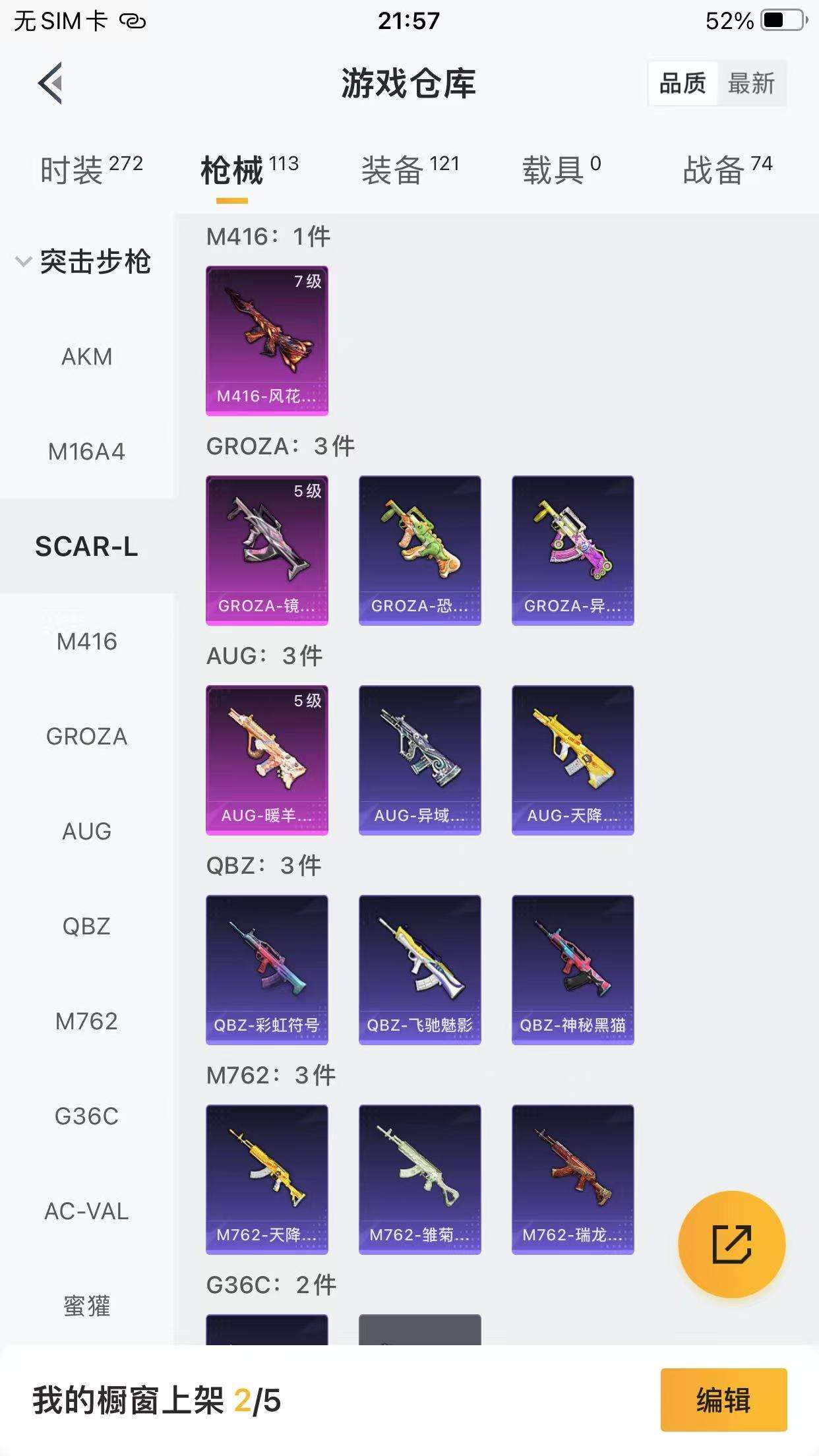
Task: Go back using the top-left arrow
Action: 51,83
